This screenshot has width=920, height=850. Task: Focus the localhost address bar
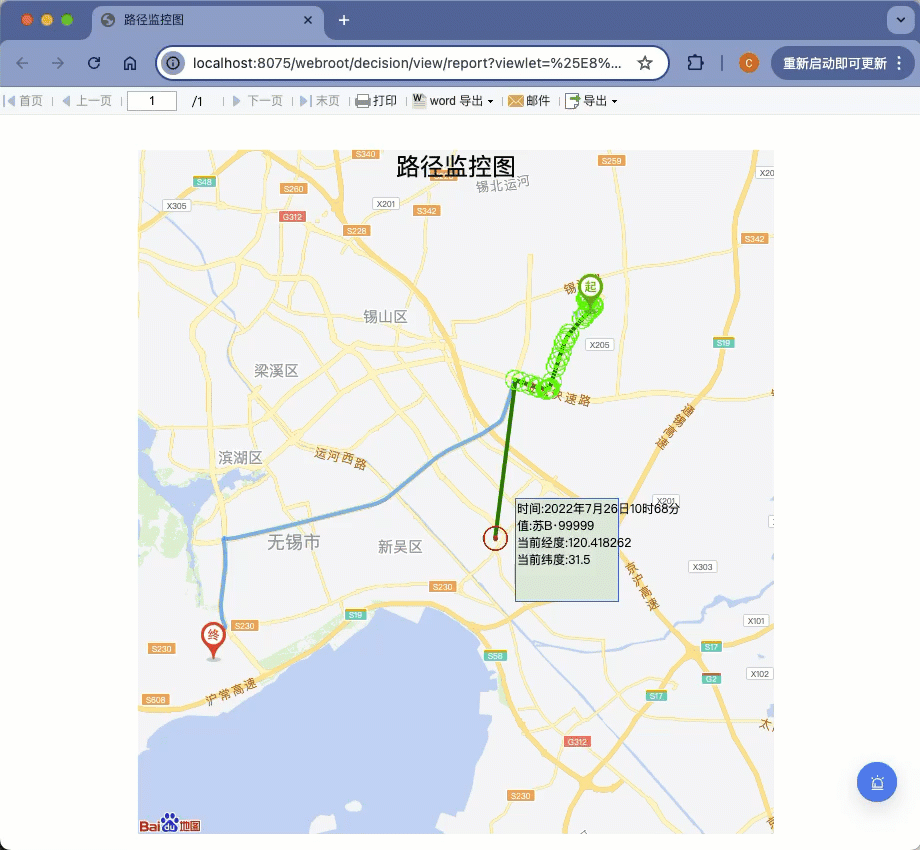[400, 63]
